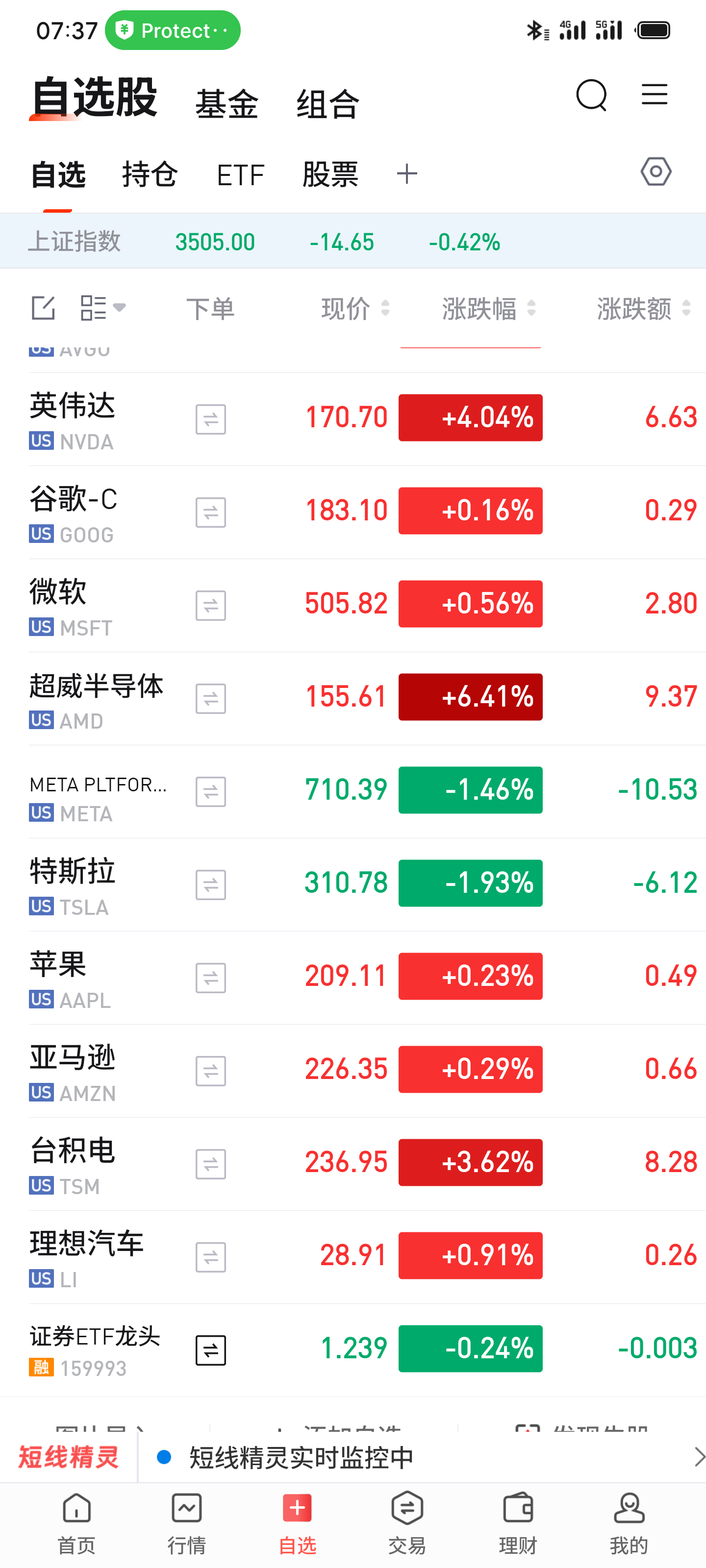The image size is (706, 1568).
Task: Open the hexagon settings icon
Action: [x=656, y=171]
